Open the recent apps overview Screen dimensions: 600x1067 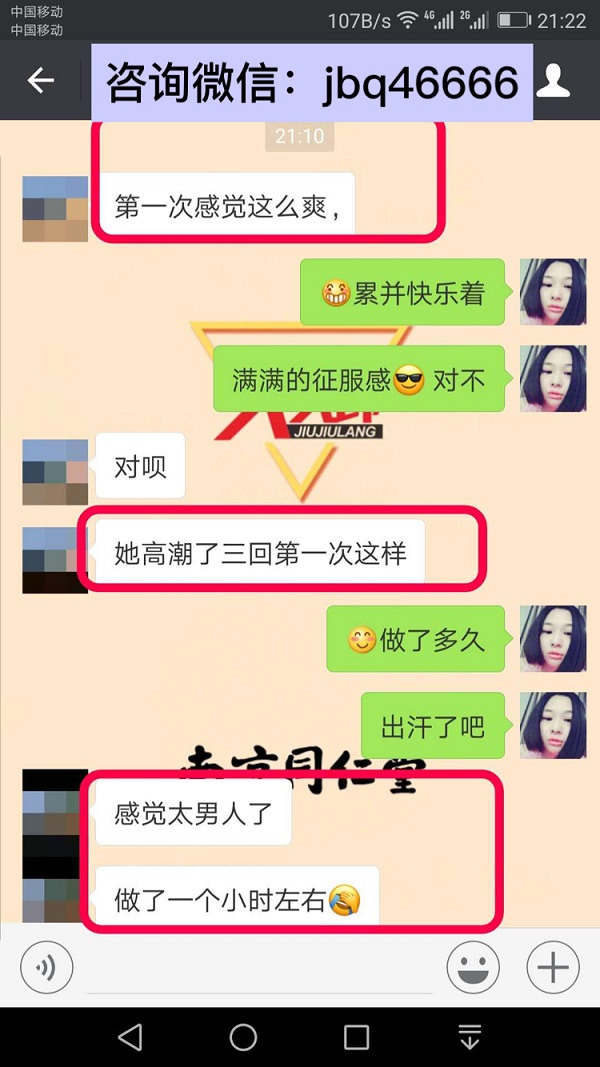tap(357, 1037)
